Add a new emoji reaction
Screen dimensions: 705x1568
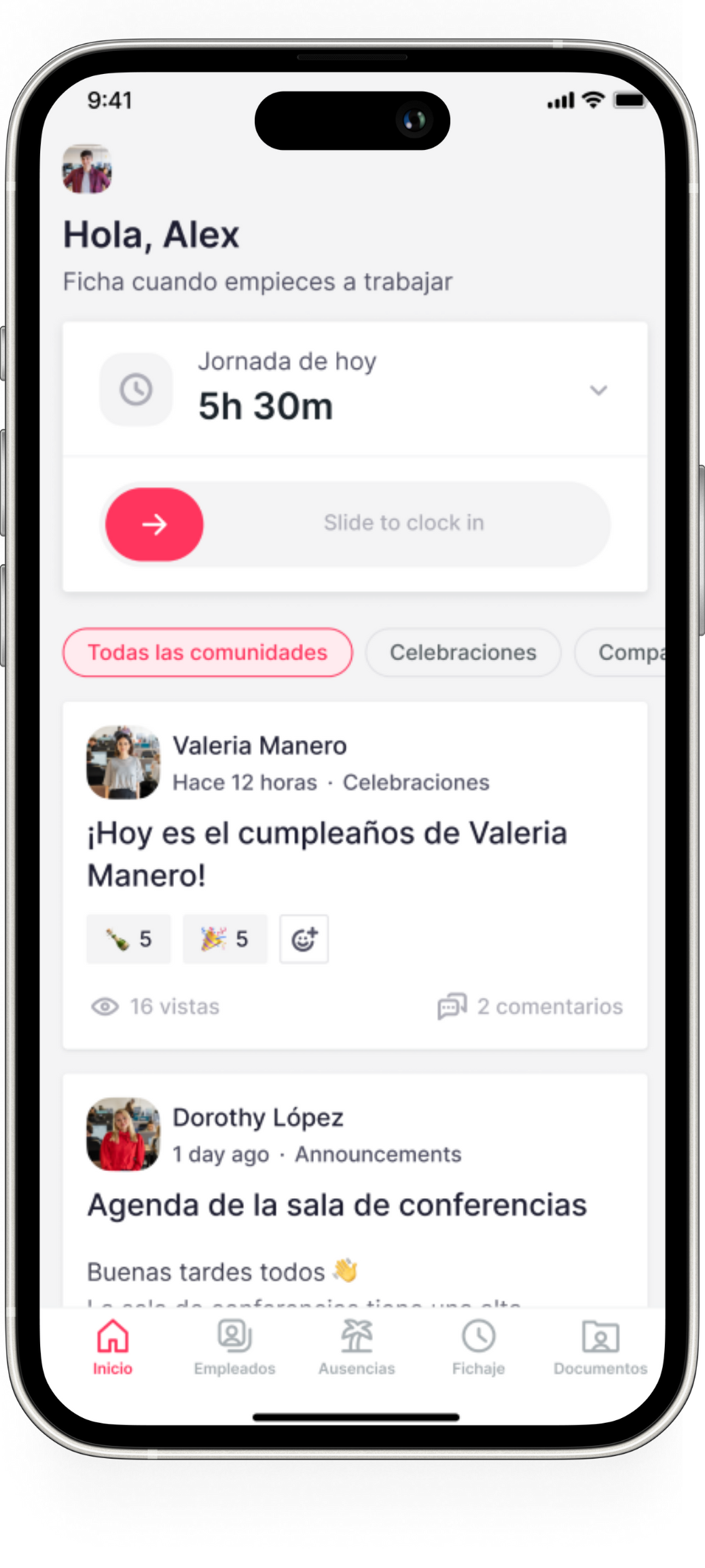click(x=304, y=939)
